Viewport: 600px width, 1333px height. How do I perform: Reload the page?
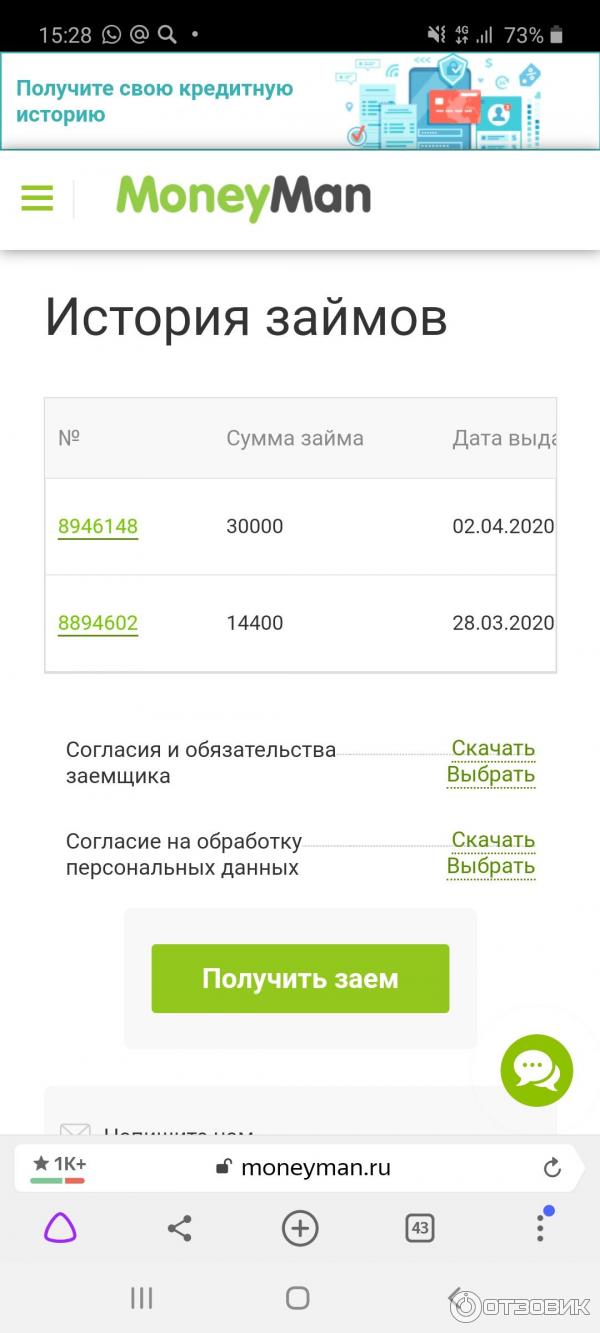[552, 1167]
